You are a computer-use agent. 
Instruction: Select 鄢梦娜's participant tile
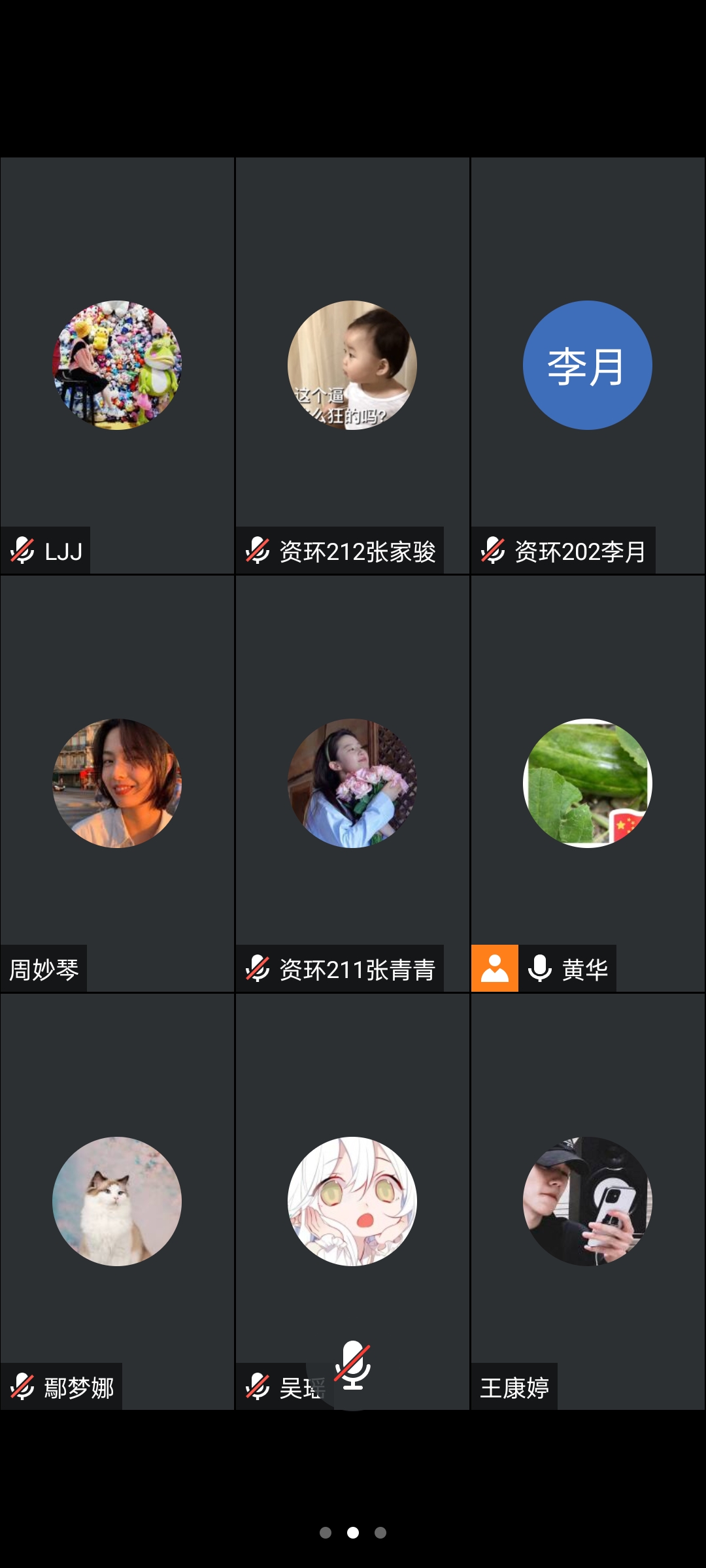118,1202
